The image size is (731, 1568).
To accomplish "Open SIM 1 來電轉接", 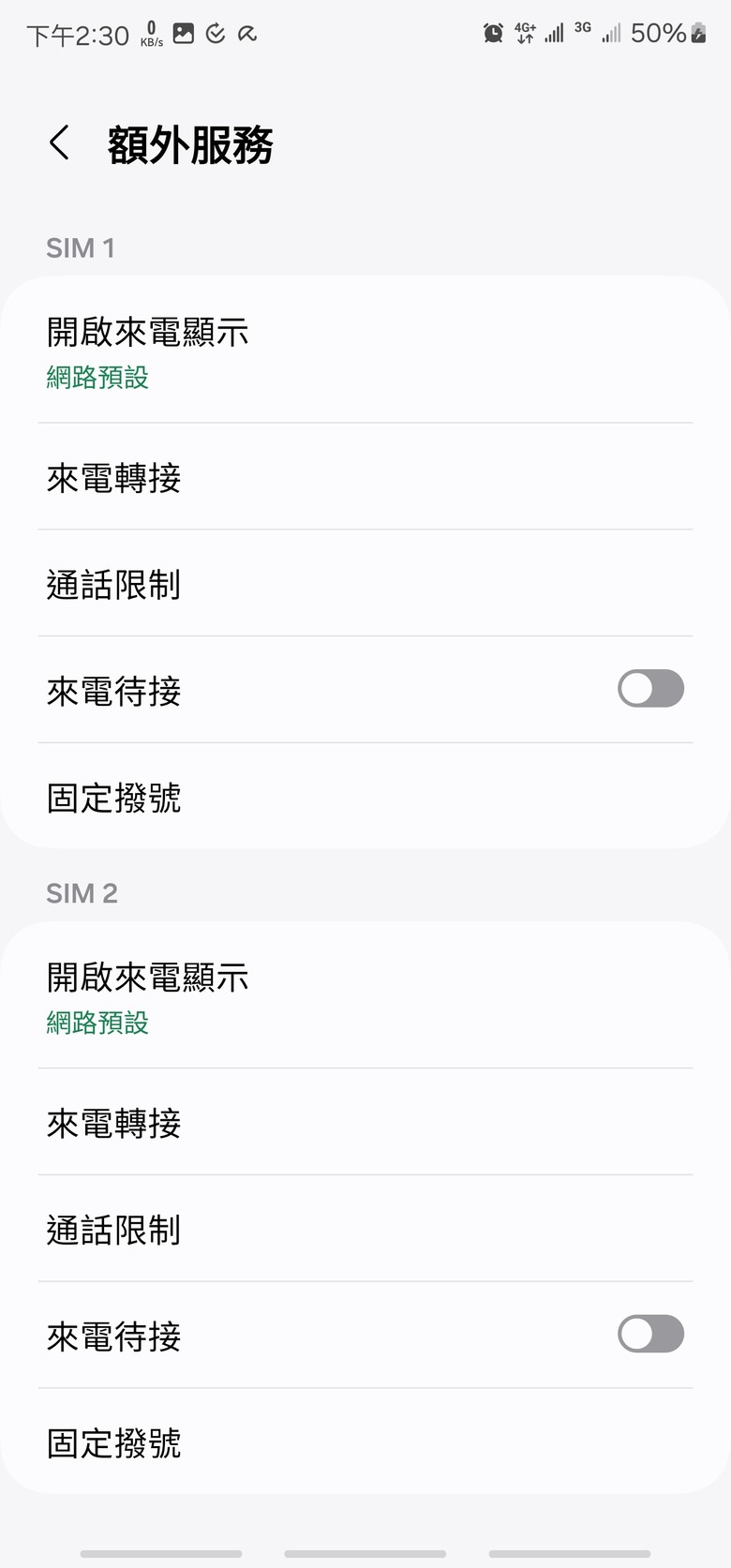I will 365,477.
